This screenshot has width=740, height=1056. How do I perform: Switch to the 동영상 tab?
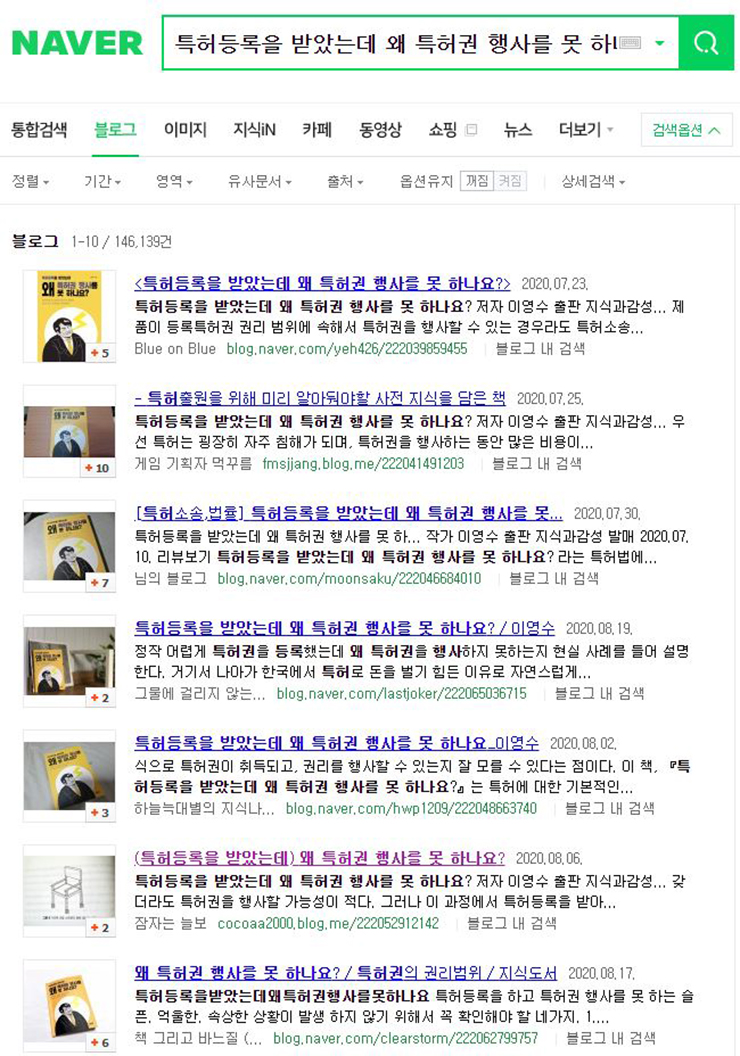380,130
